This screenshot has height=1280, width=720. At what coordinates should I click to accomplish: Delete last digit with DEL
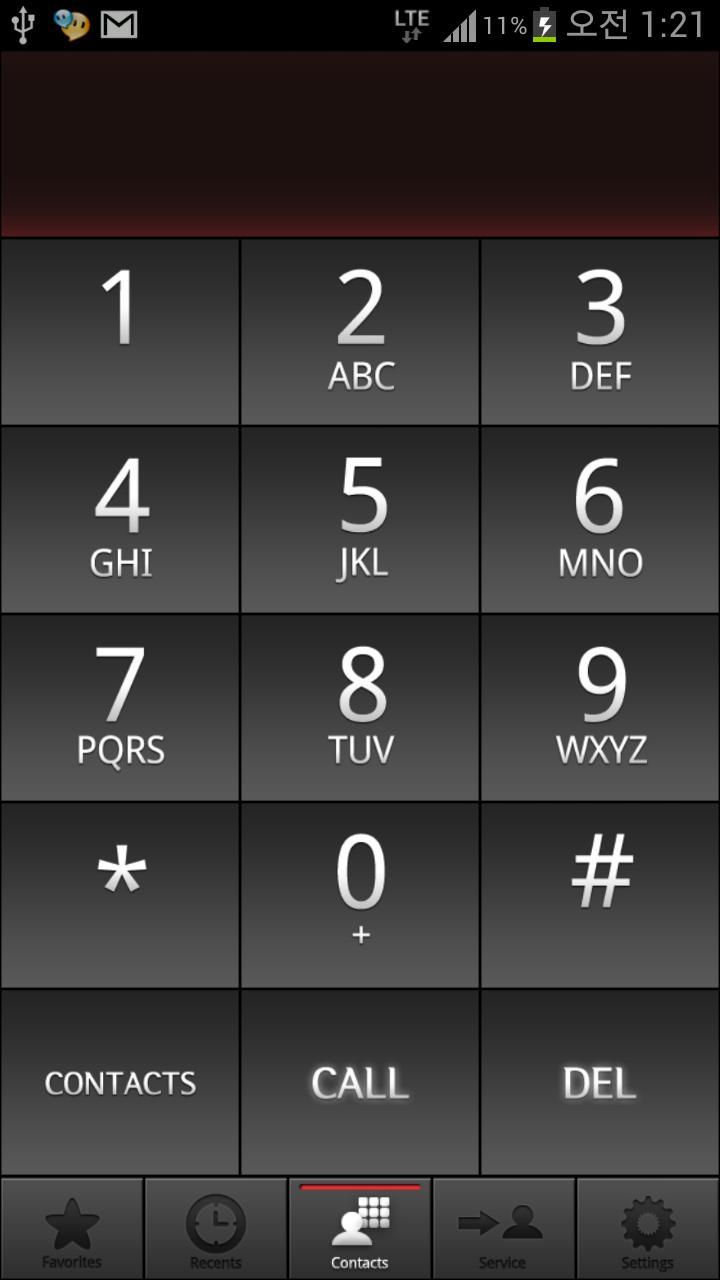[600, 1083]
